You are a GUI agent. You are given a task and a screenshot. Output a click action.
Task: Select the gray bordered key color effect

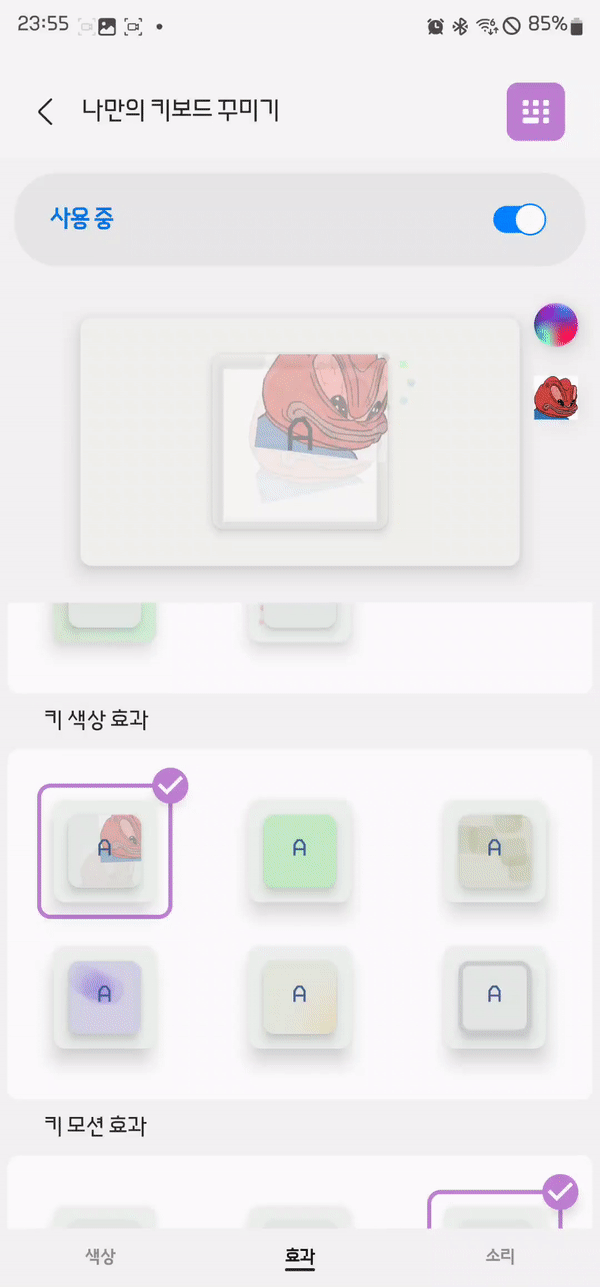(x=494, y=996)
